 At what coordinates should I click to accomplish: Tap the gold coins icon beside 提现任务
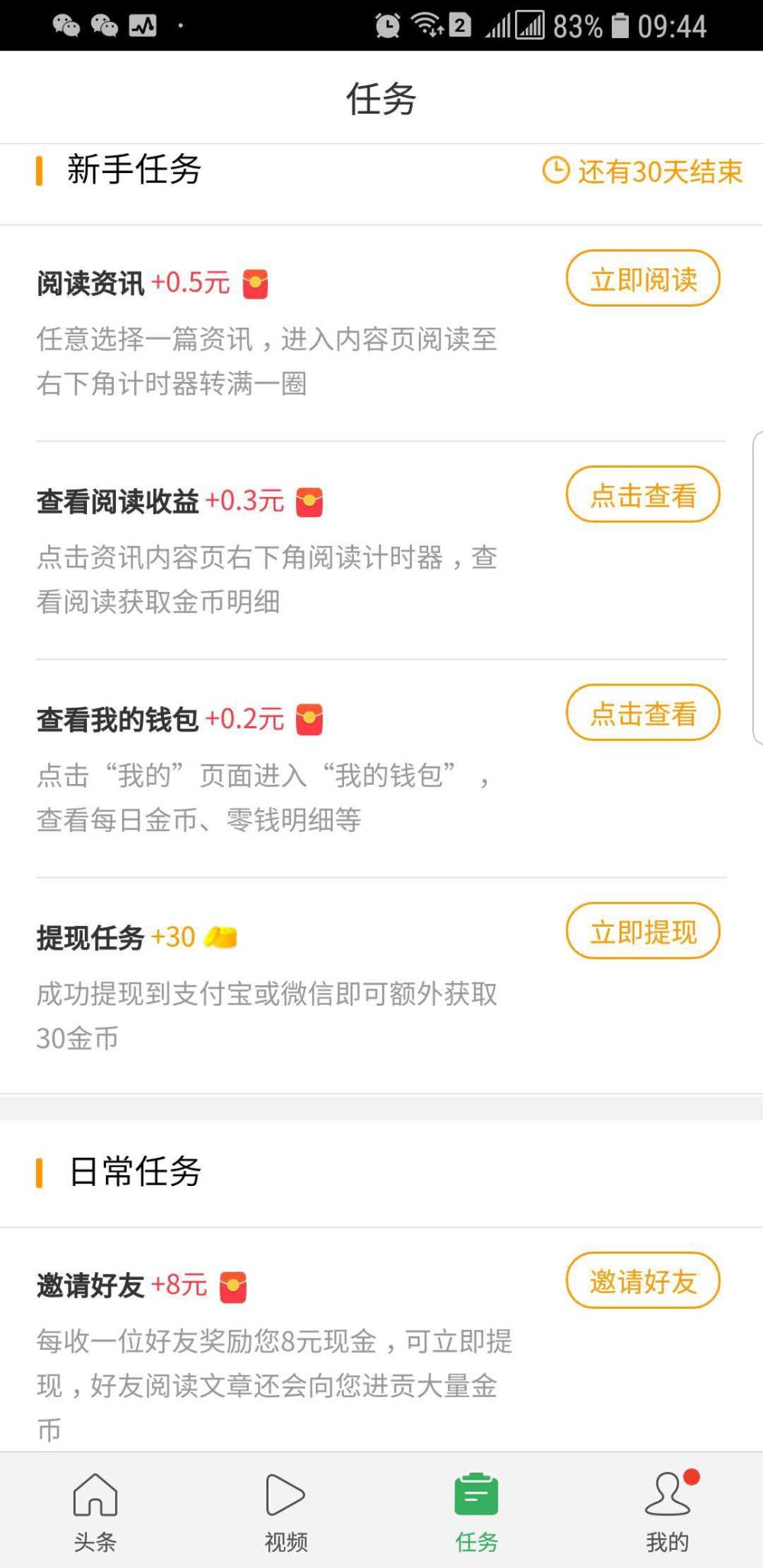click(x=221, y=937)
